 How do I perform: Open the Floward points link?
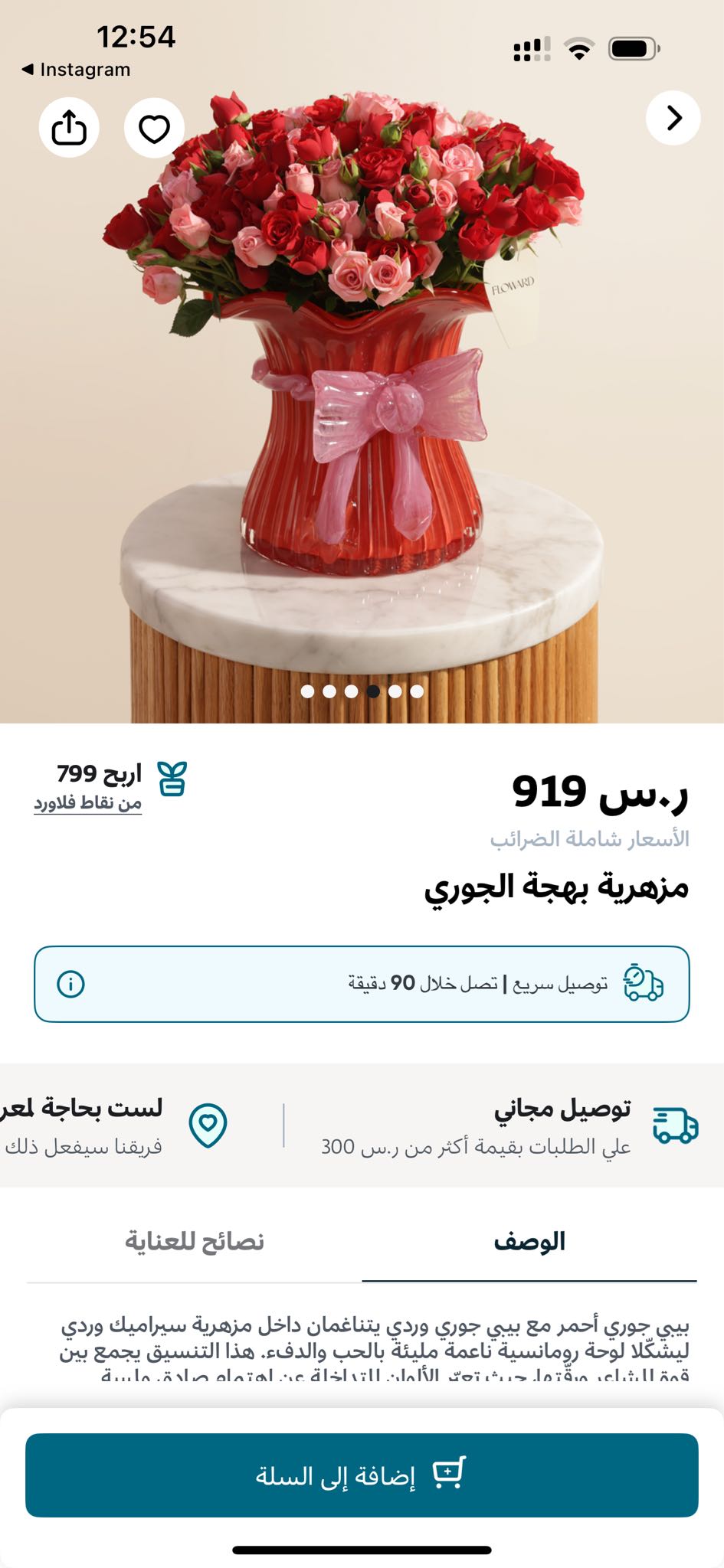coord(88,802)
